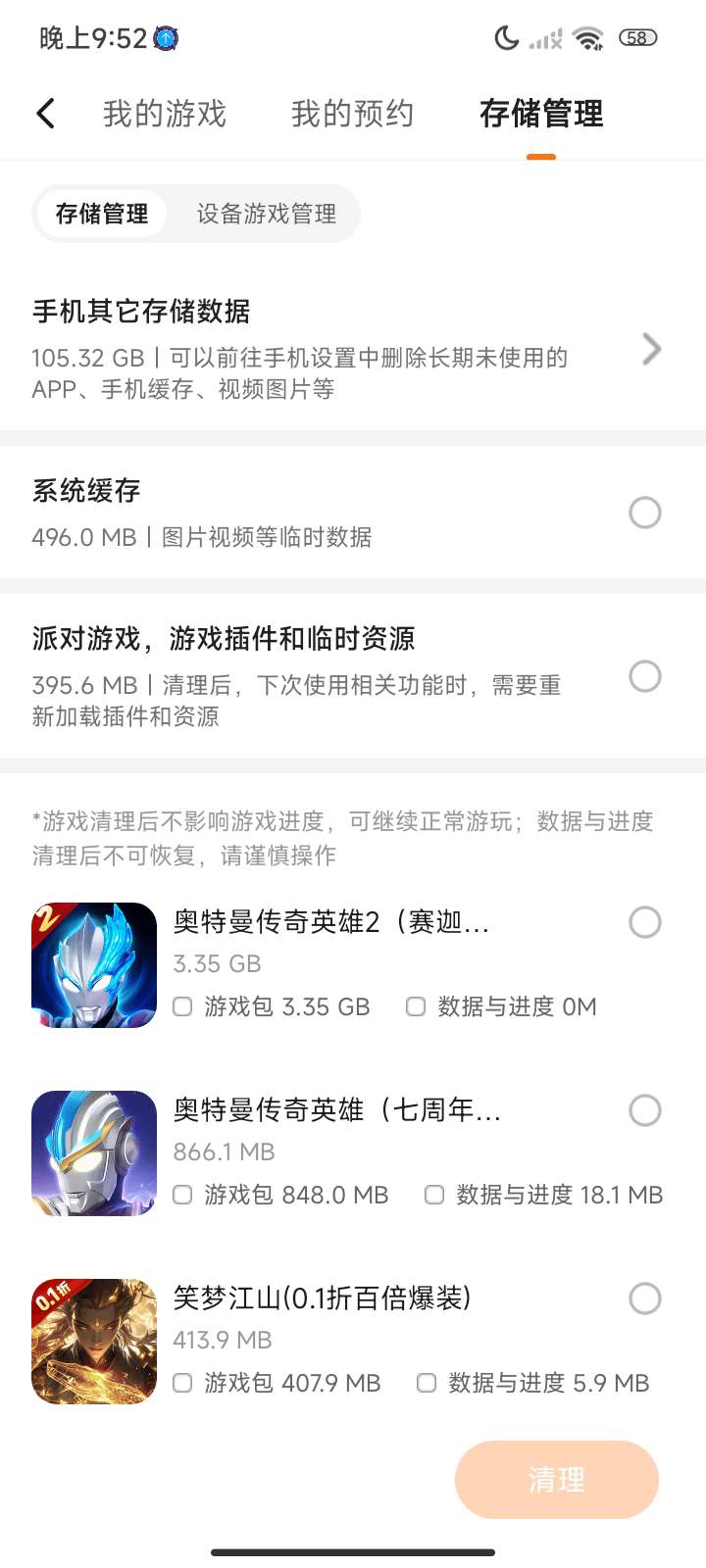The width and height of the screenshot is (706, 1568).
Task: Check 数据与进度 18.1 MB box
Action: tap(434, 1195)
